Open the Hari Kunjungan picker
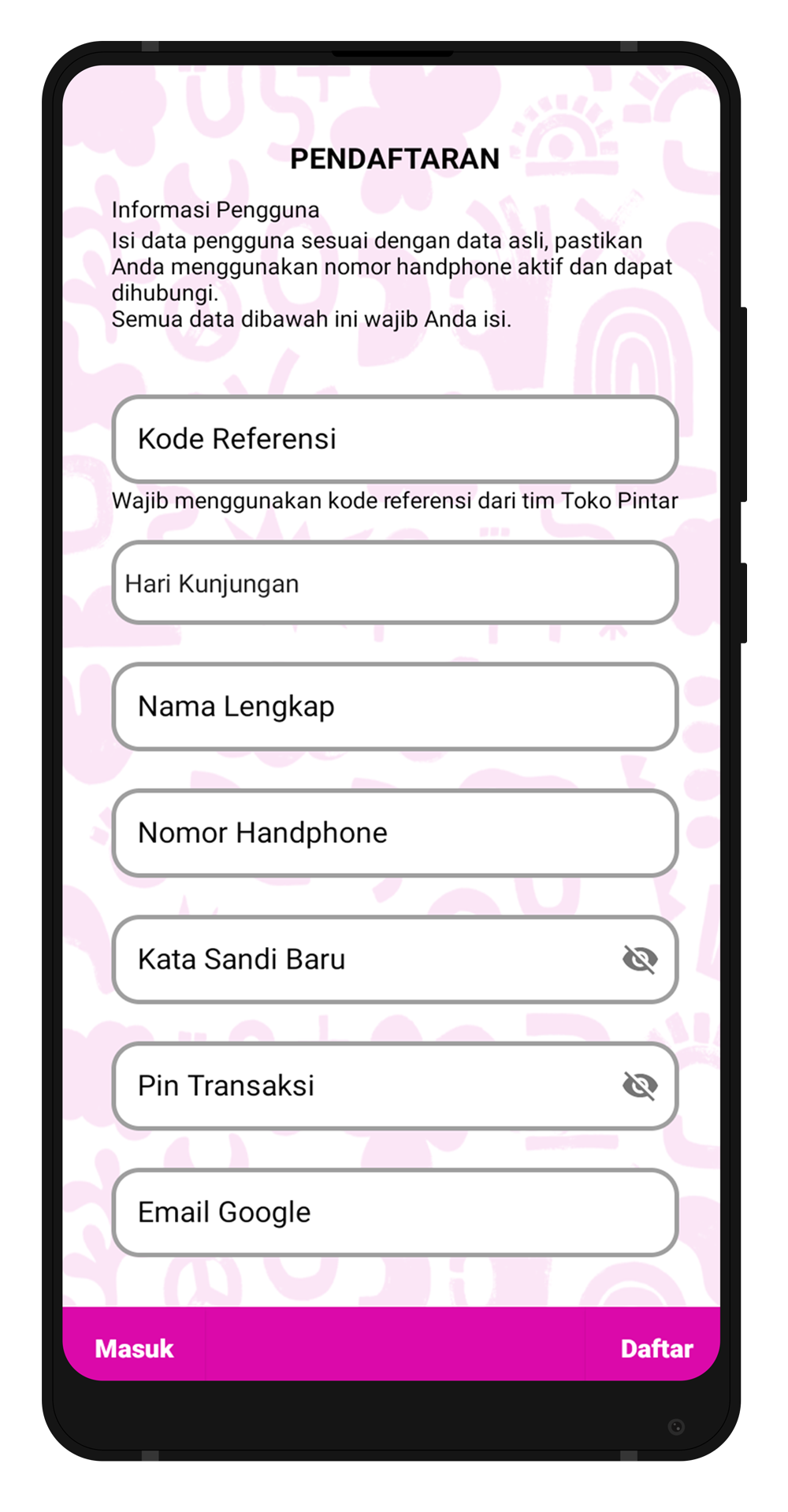Viewport: 788px width, 1512px height. [x=394, y=584]
